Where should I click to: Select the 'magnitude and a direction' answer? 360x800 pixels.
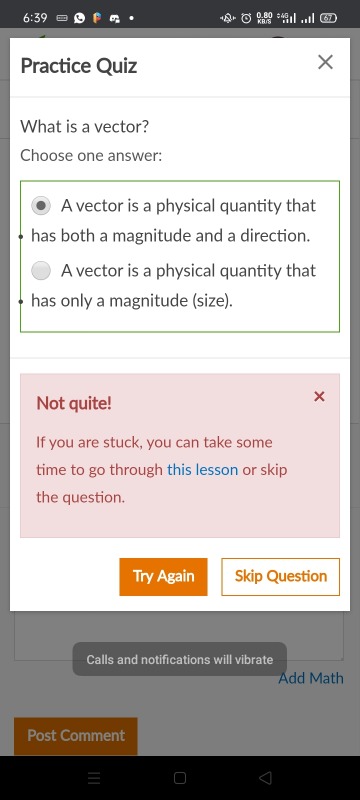click(x=41, y=206)
